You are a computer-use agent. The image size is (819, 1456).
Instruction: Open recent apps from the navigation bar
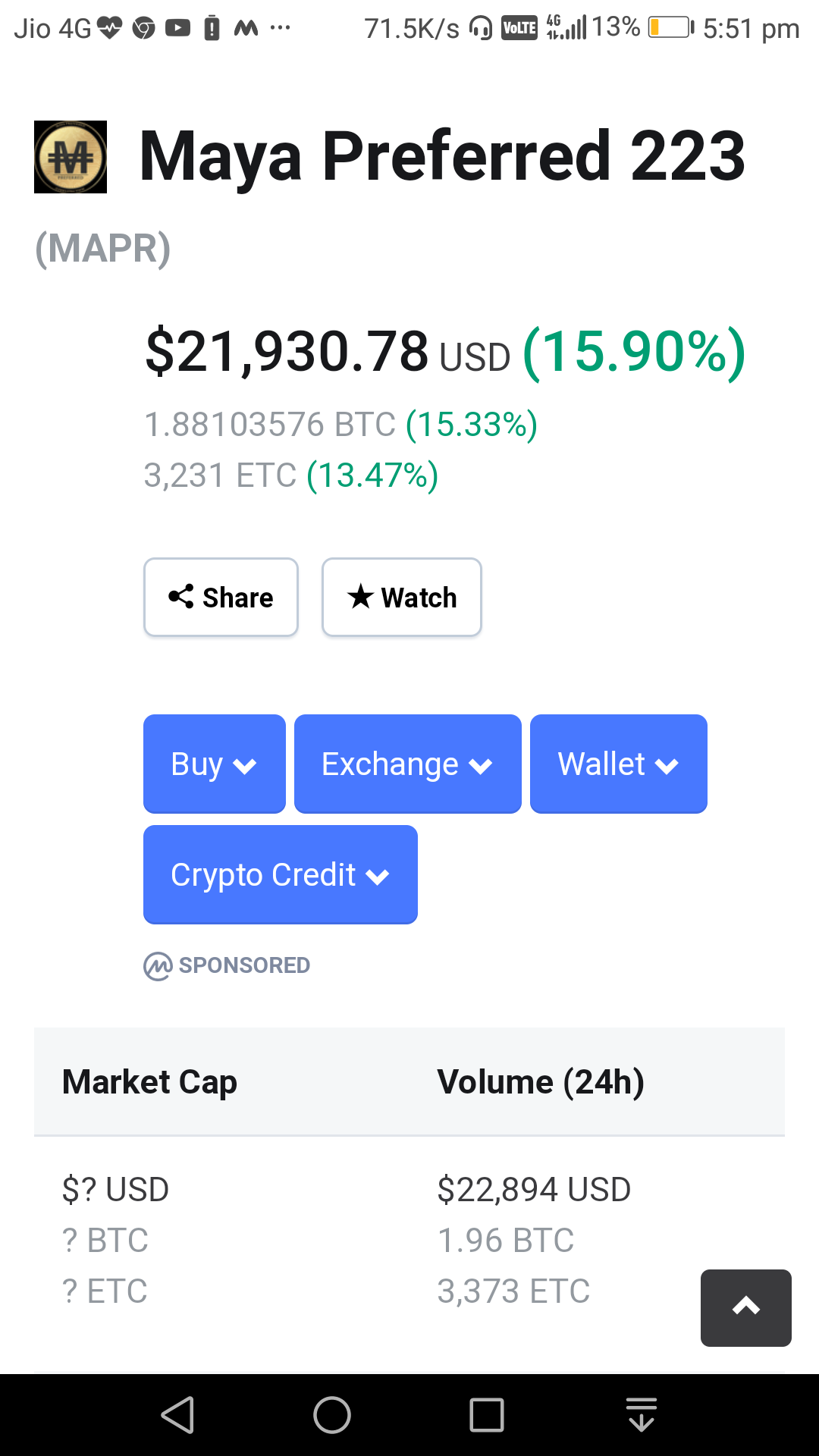[x=486, y=1415]
